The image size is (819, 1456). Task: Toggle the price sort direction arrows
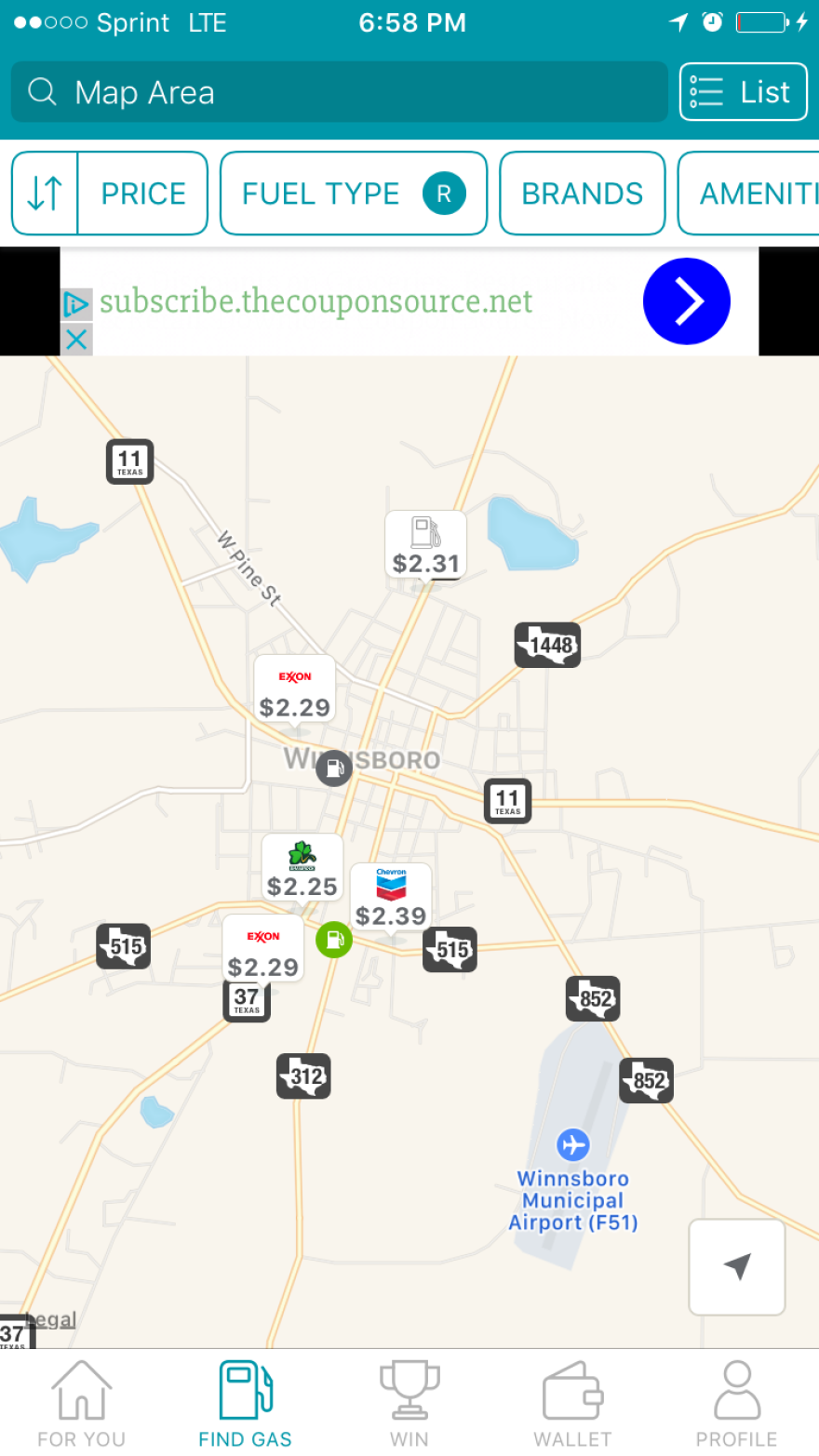tap(43, 193)
